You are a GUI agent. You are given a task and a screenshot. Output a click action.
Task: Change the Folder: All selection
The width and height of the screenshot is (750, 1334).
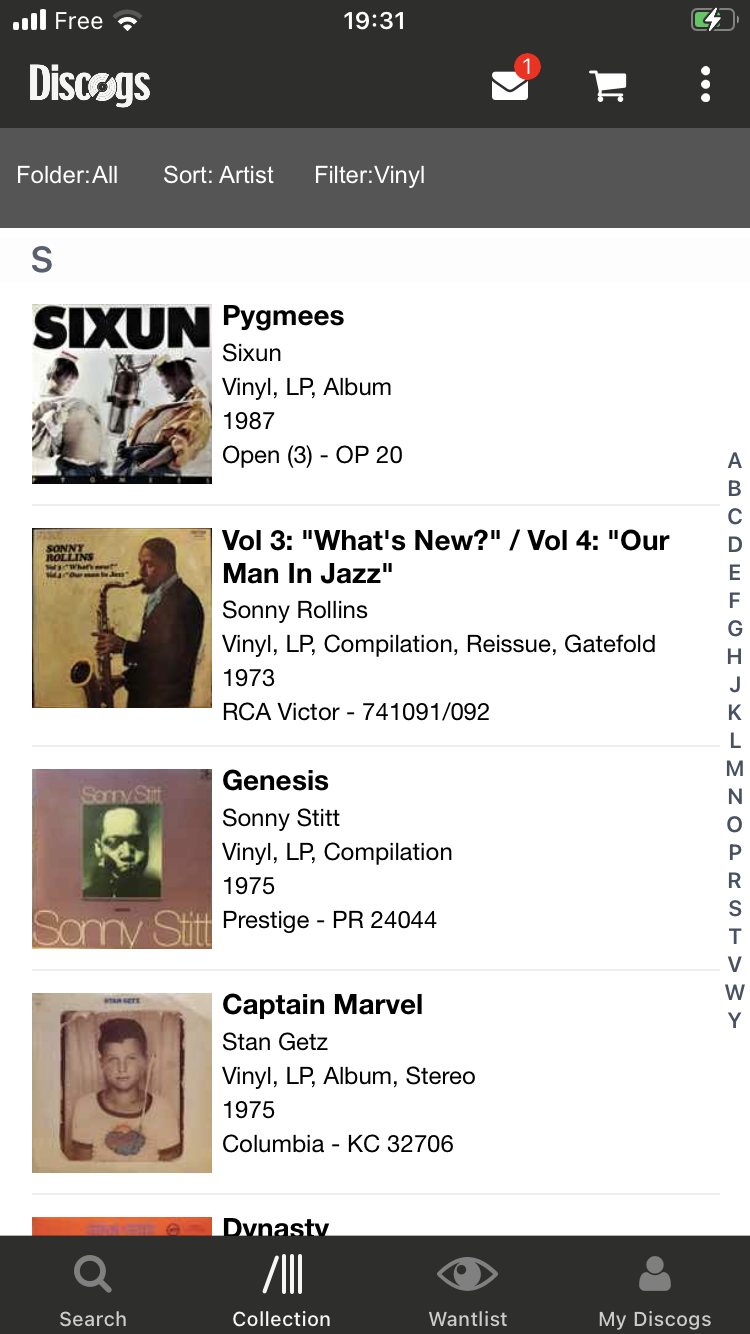pos(67,175)
